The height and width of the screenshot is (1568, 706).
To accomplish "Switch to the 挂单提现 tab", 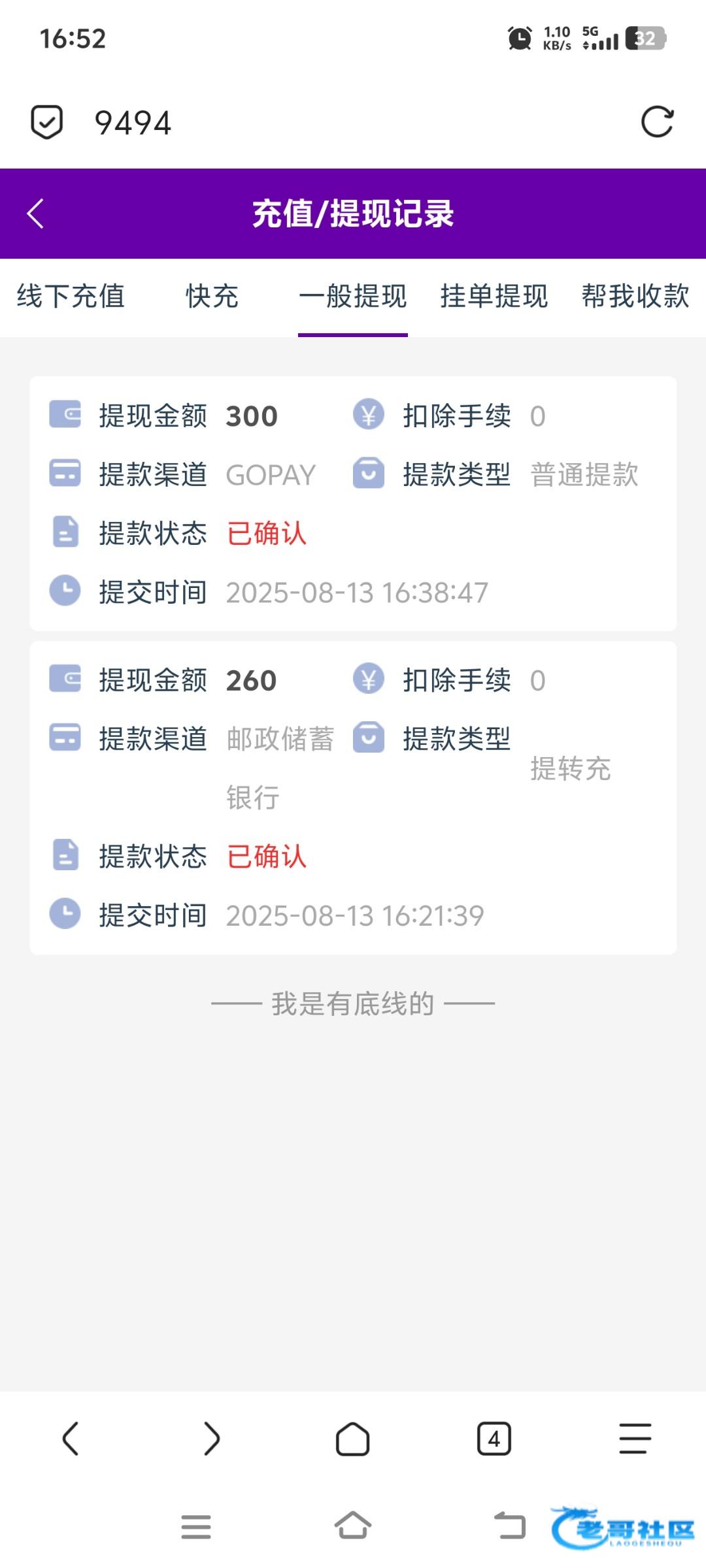I will point(494,296).
